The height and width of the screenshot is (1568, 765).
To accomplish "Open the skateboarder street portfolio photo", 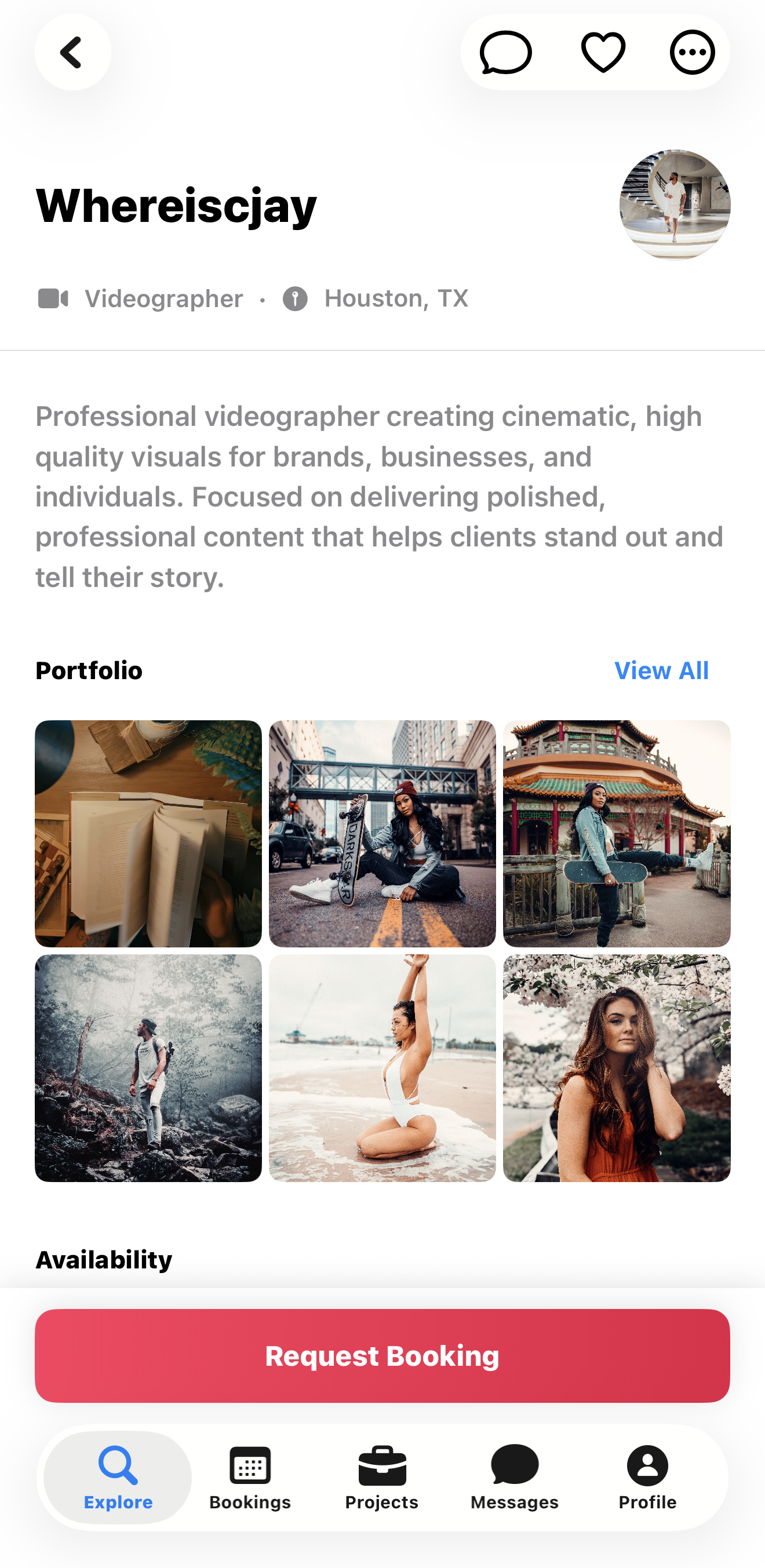I will click(381, 832).
